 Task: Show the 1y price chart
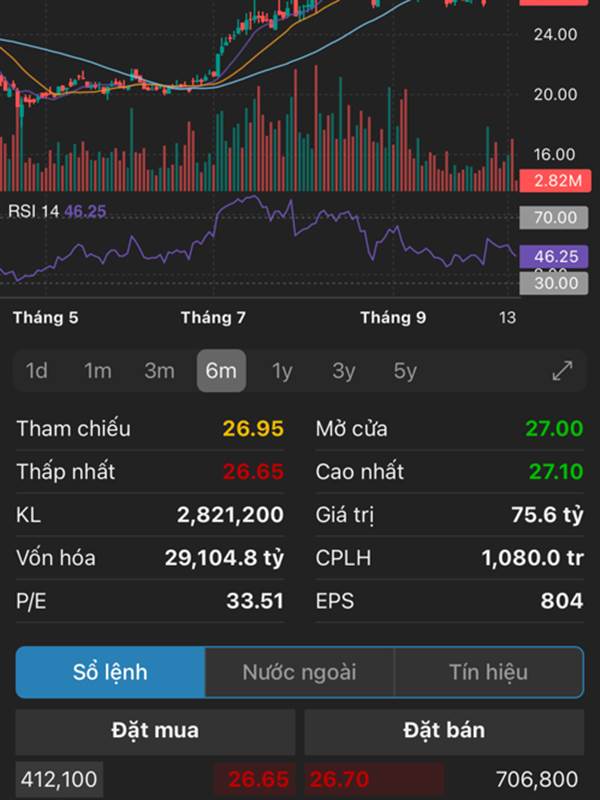tap(282, 371)
